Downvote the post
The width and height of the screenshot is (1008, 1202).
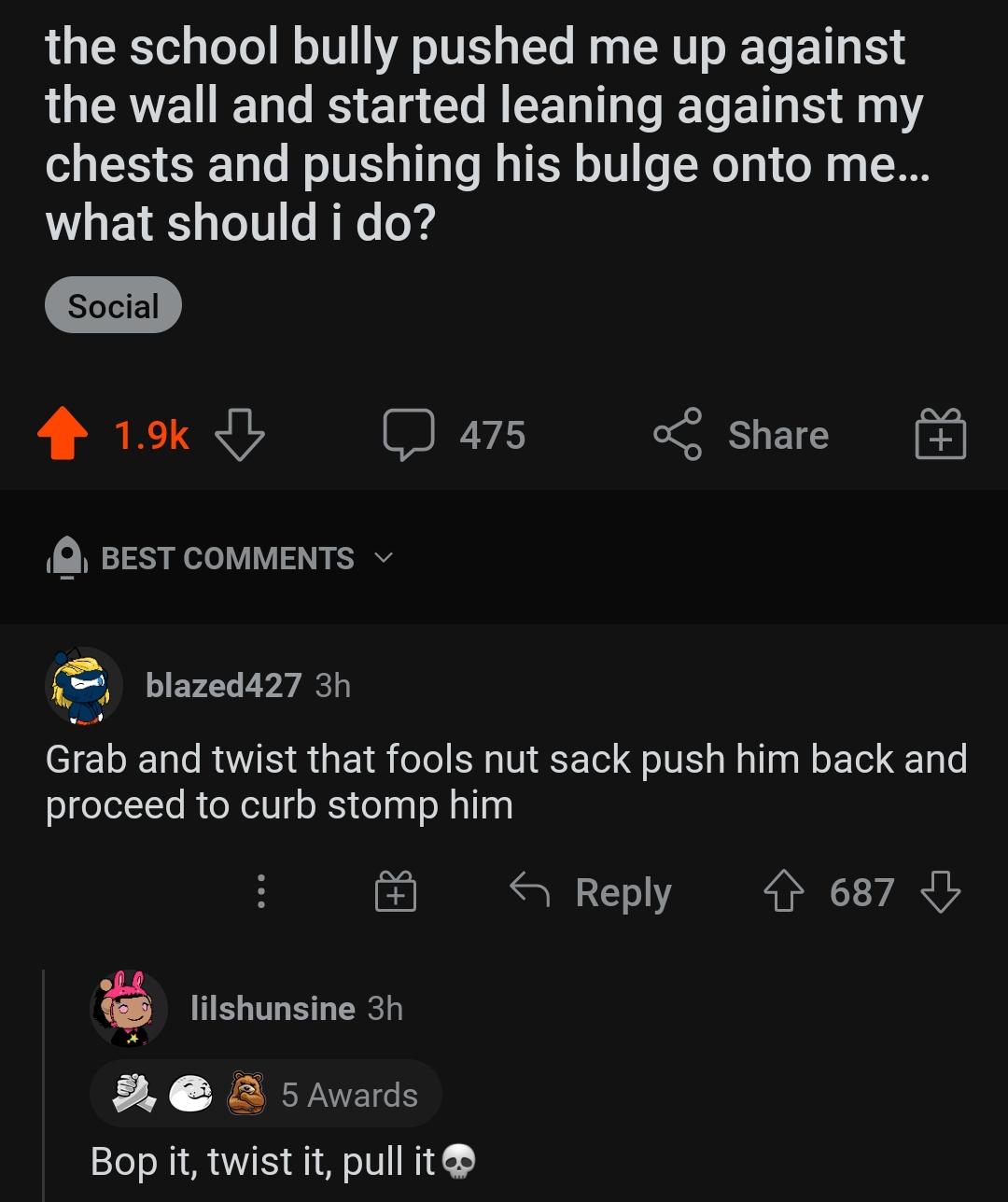coord(239,436)
